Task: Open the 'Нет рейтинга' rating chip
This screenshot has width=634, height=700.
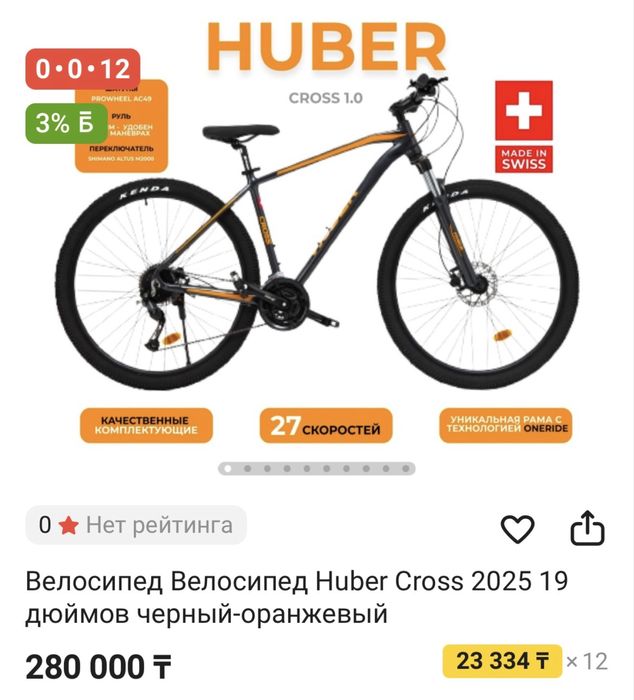Action: [x=135, y=525]
